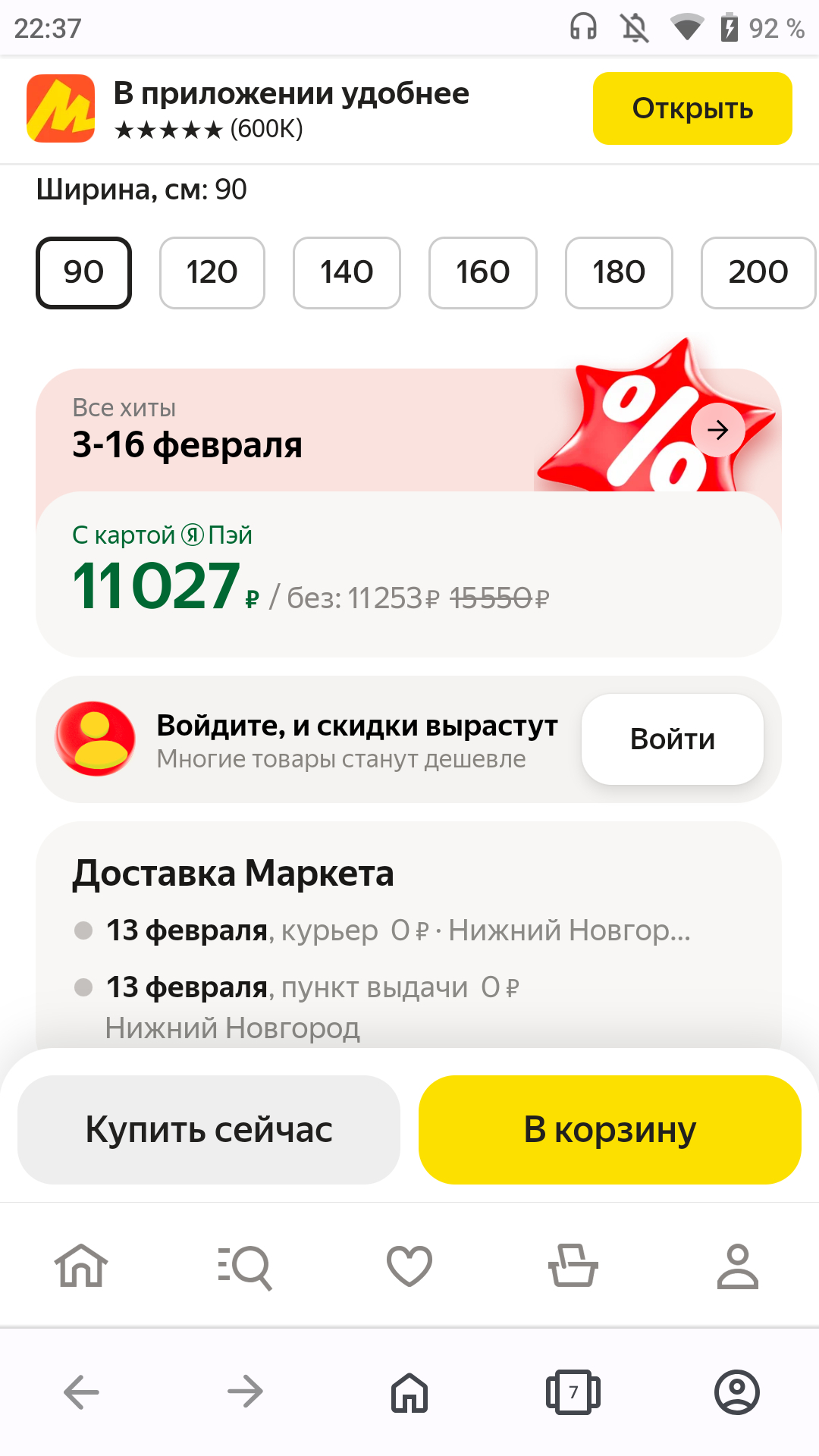This screenshot has height=1456, width=819.
Task: Add item with В корзину button
Action: (x=610, y=1129)
